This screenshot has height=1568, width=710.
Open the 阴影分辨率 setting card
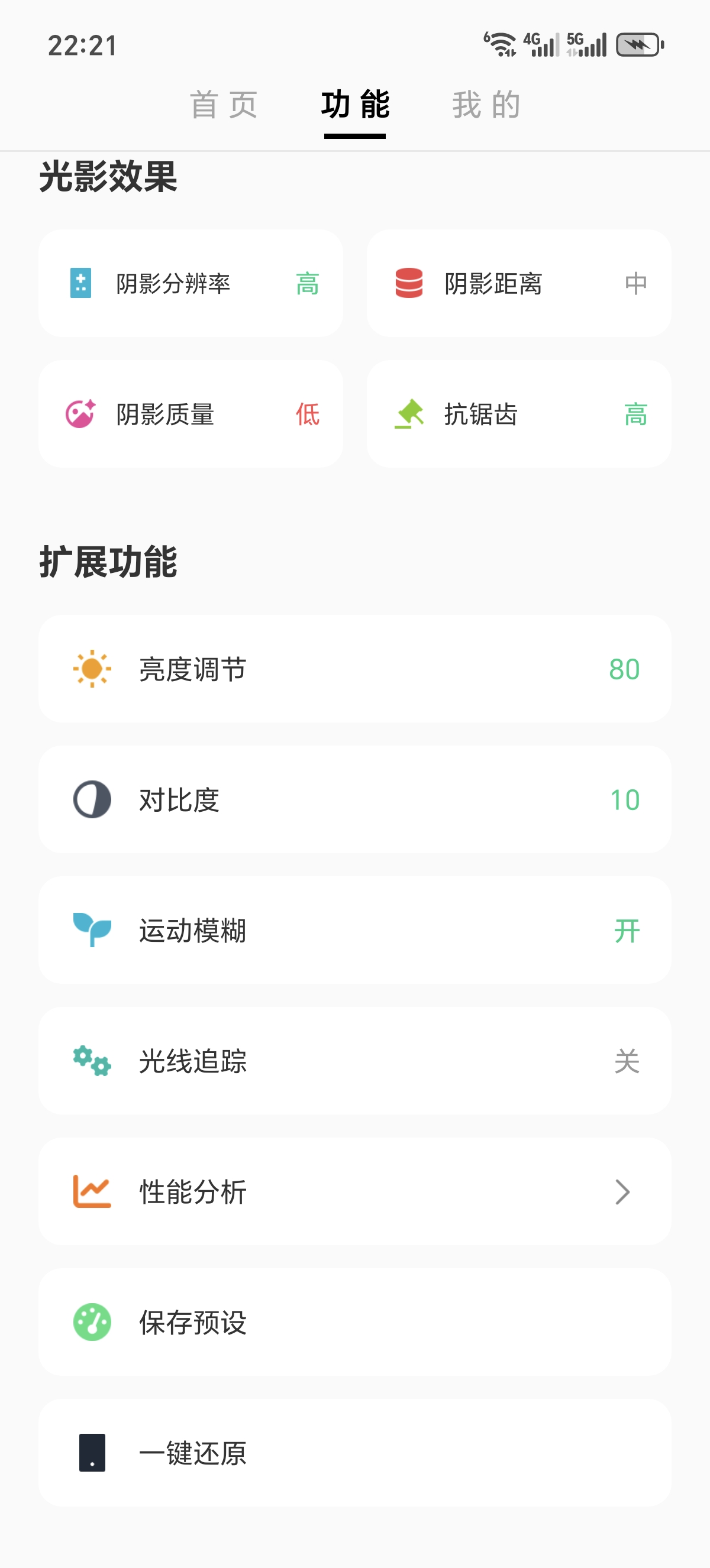pyautogui.click(x=191, y=283)
